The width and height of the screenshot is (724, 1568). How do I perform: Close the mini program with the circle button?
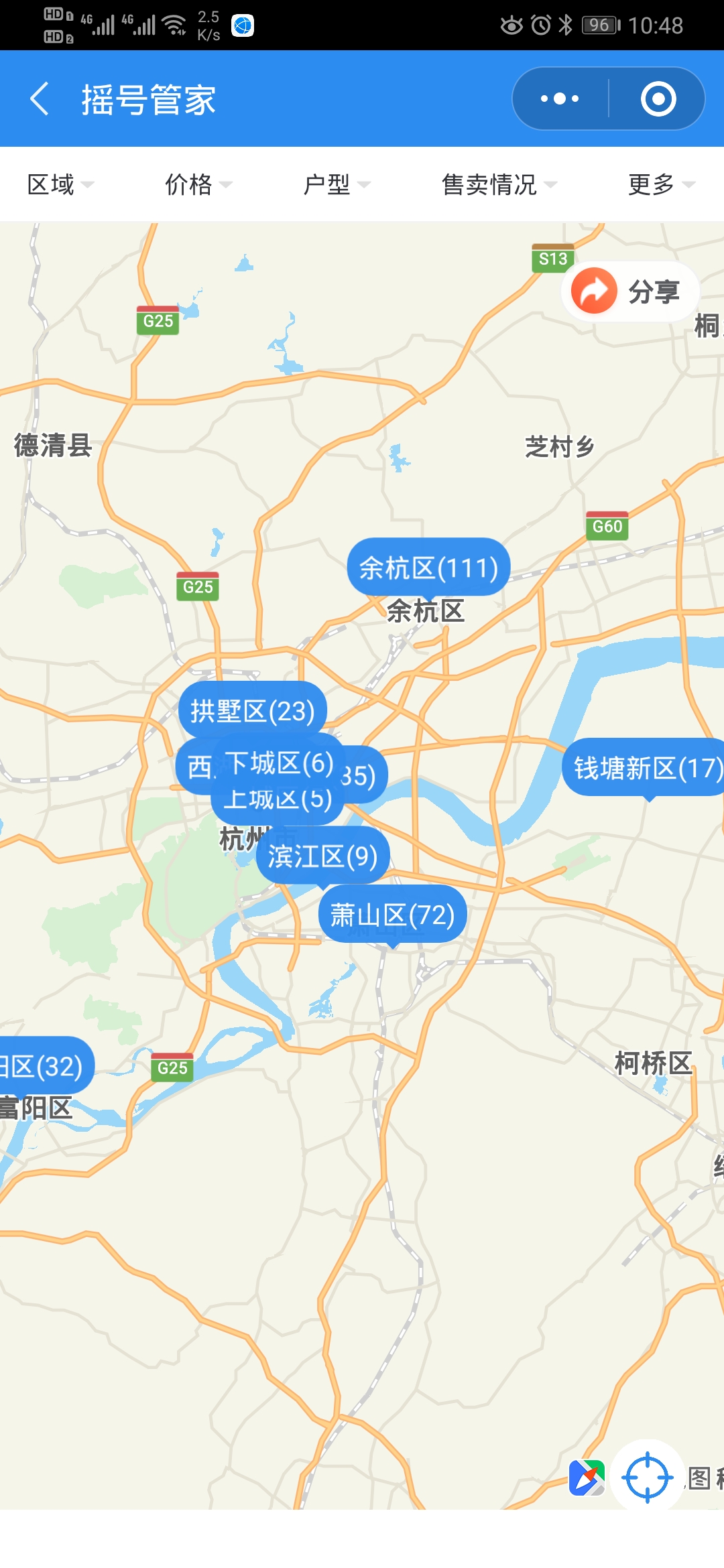(658, 99)
